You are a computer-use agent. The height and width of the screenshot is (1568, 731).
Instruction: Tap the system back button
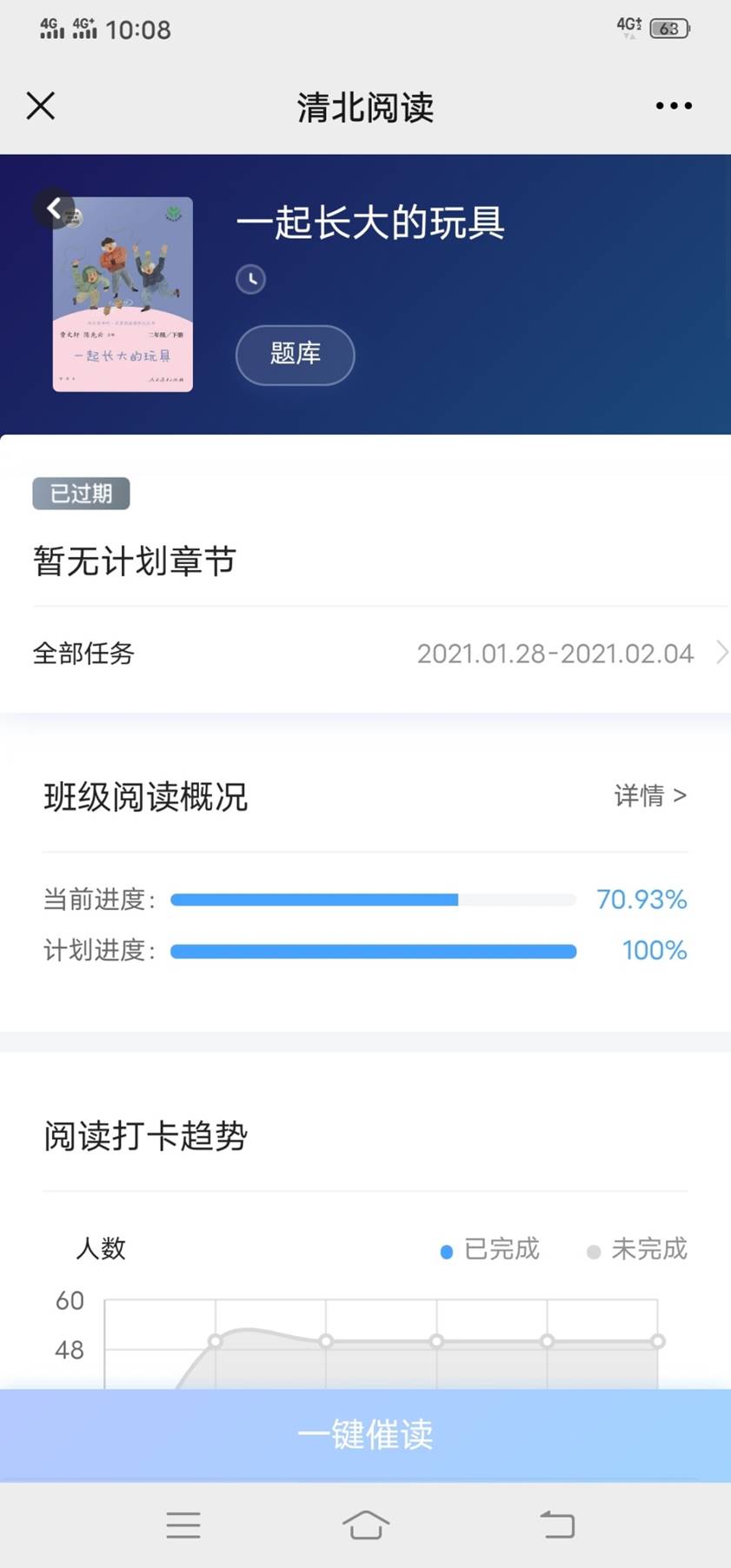point(557,1525)
